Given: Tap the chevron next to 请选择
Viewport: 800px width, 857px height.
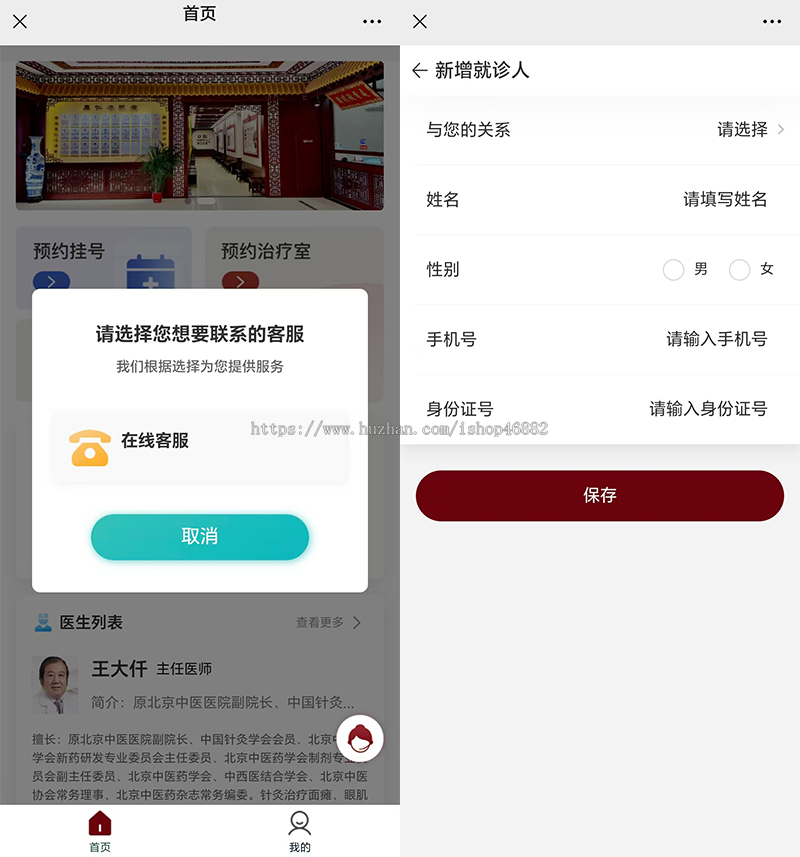Looking at the screenshot, I should [783, 130].
